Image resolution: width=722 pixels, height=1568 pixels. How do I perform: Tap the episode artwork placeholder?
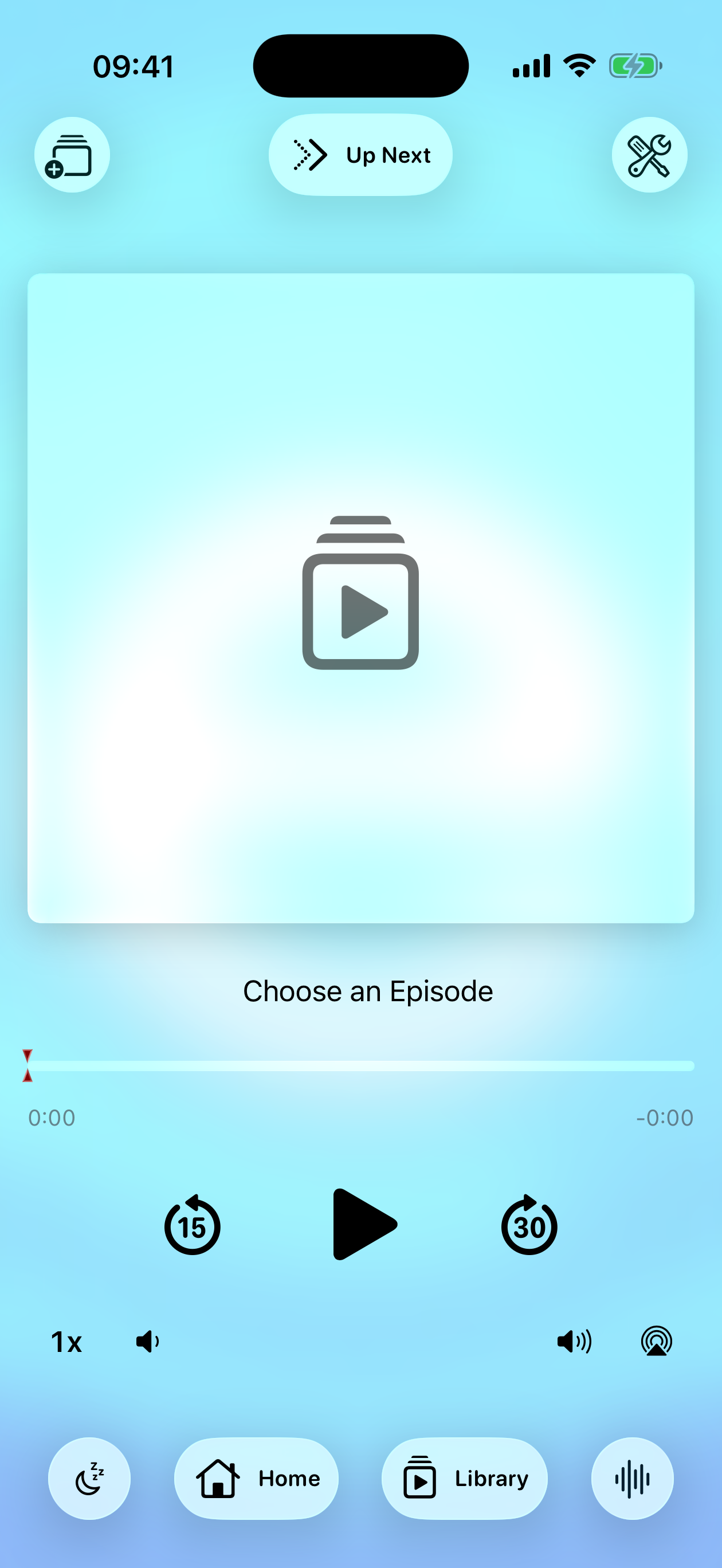click(x=360, y=598)
